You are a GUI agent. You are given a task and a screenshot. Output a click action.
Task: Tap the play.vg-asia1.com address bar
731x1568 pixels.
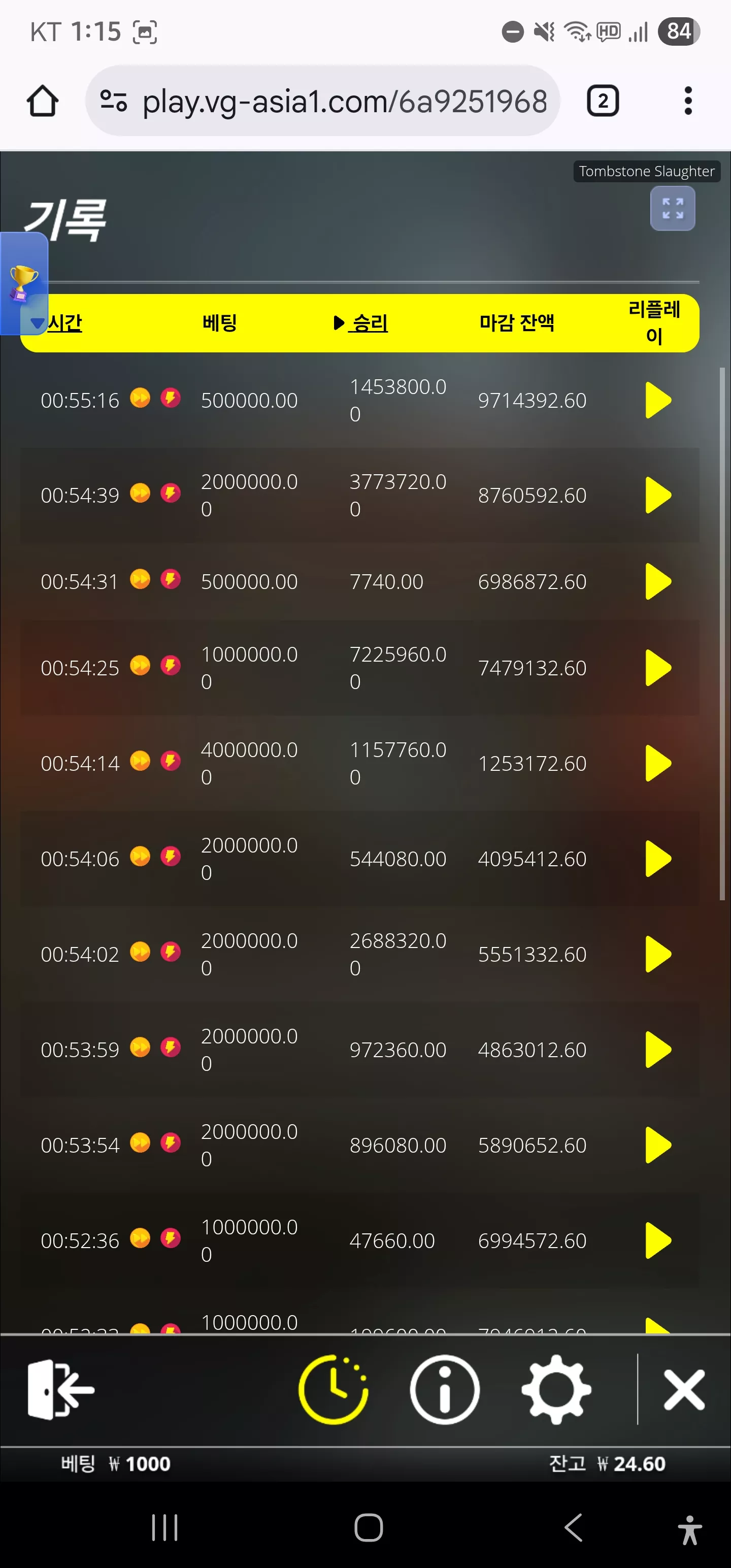point(322,101)
